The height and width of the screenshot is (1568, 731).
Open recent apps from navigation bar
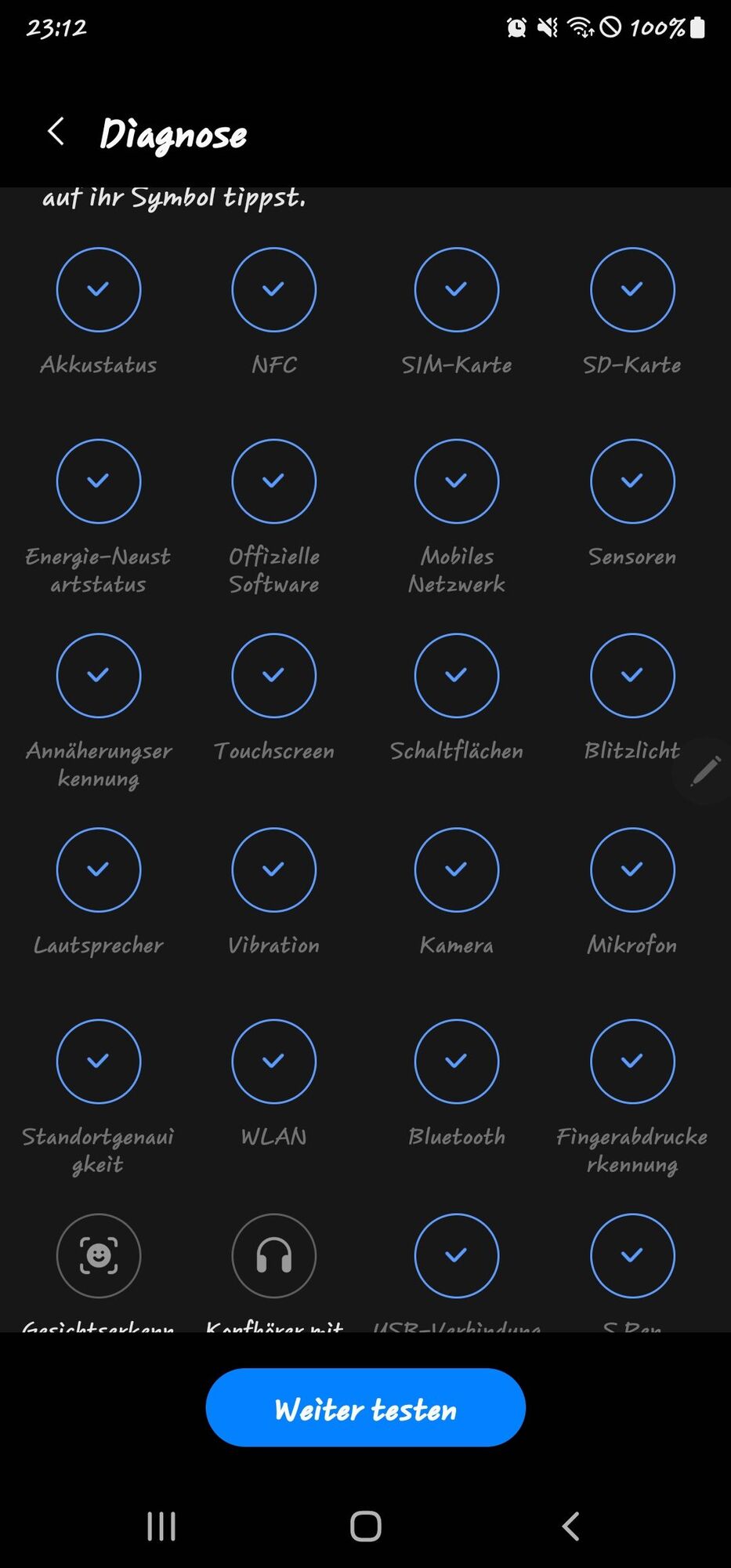coord(161,1526)
